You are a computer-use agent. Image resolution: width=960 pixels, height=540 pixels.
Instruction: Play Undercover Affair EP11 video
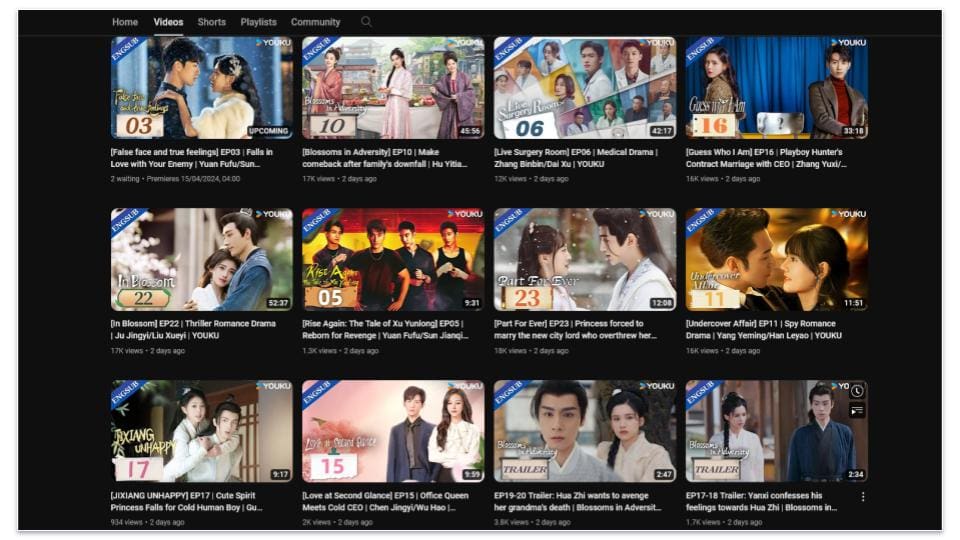click(x=776, y=260)
